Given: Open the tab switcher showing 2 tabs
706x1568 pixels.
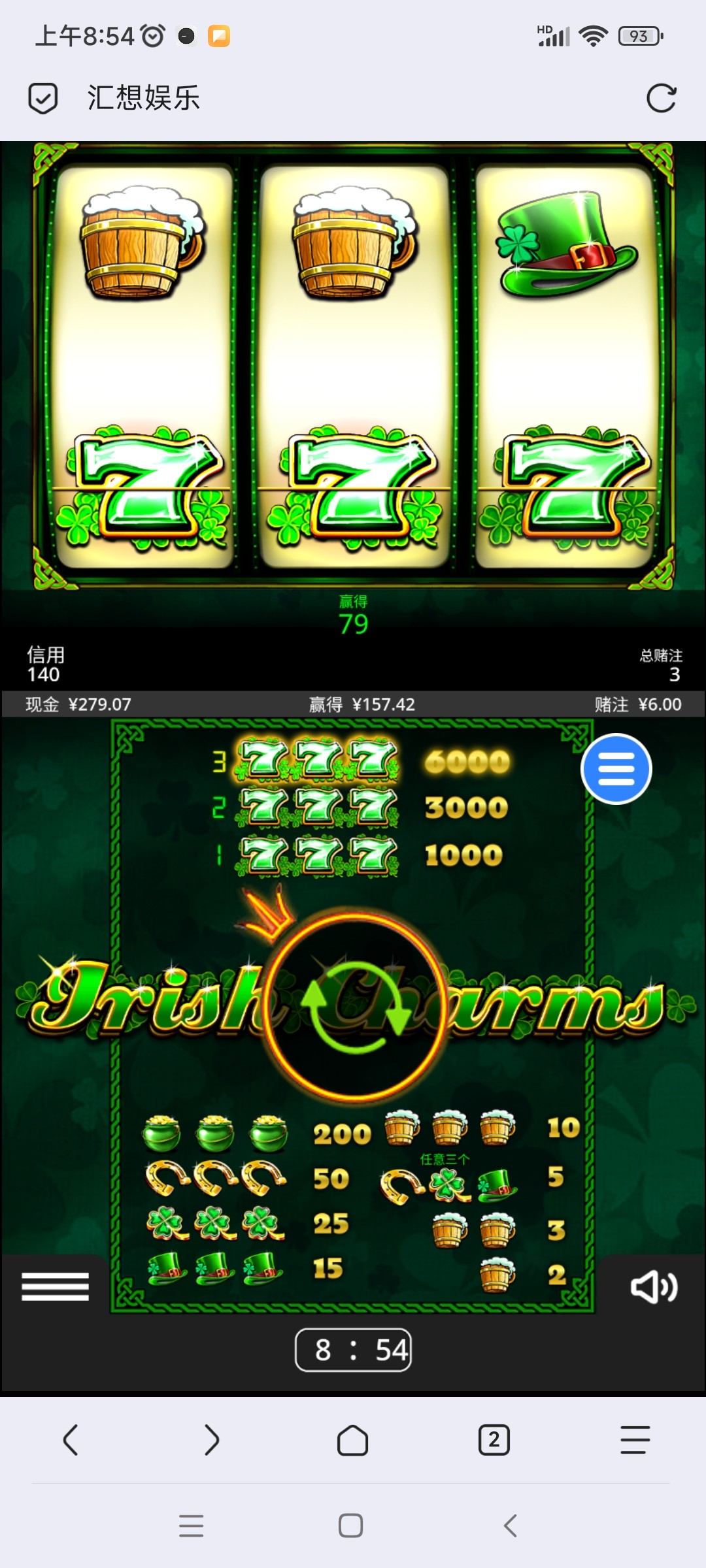Looking at the screenshot, I should coord(494,1440).
